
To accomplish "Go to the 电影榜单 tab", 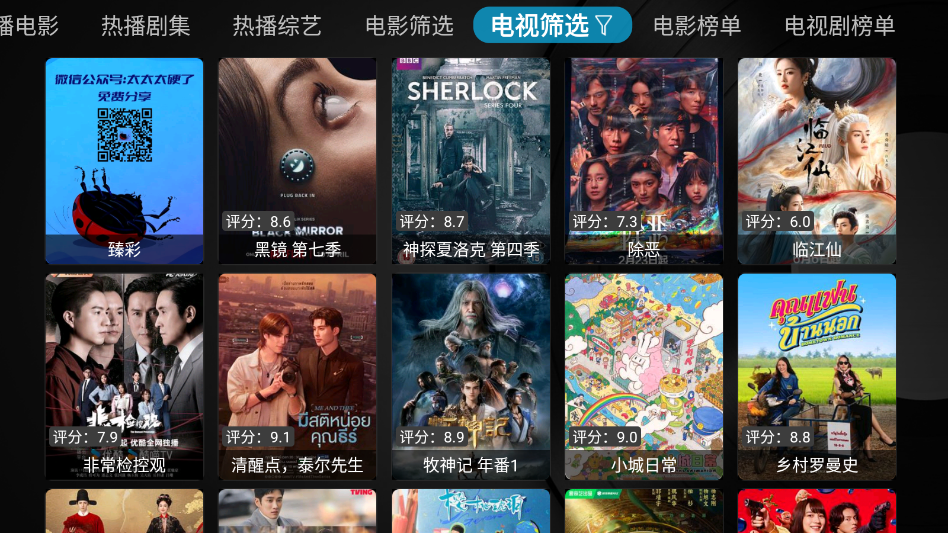I will point(697,25).
